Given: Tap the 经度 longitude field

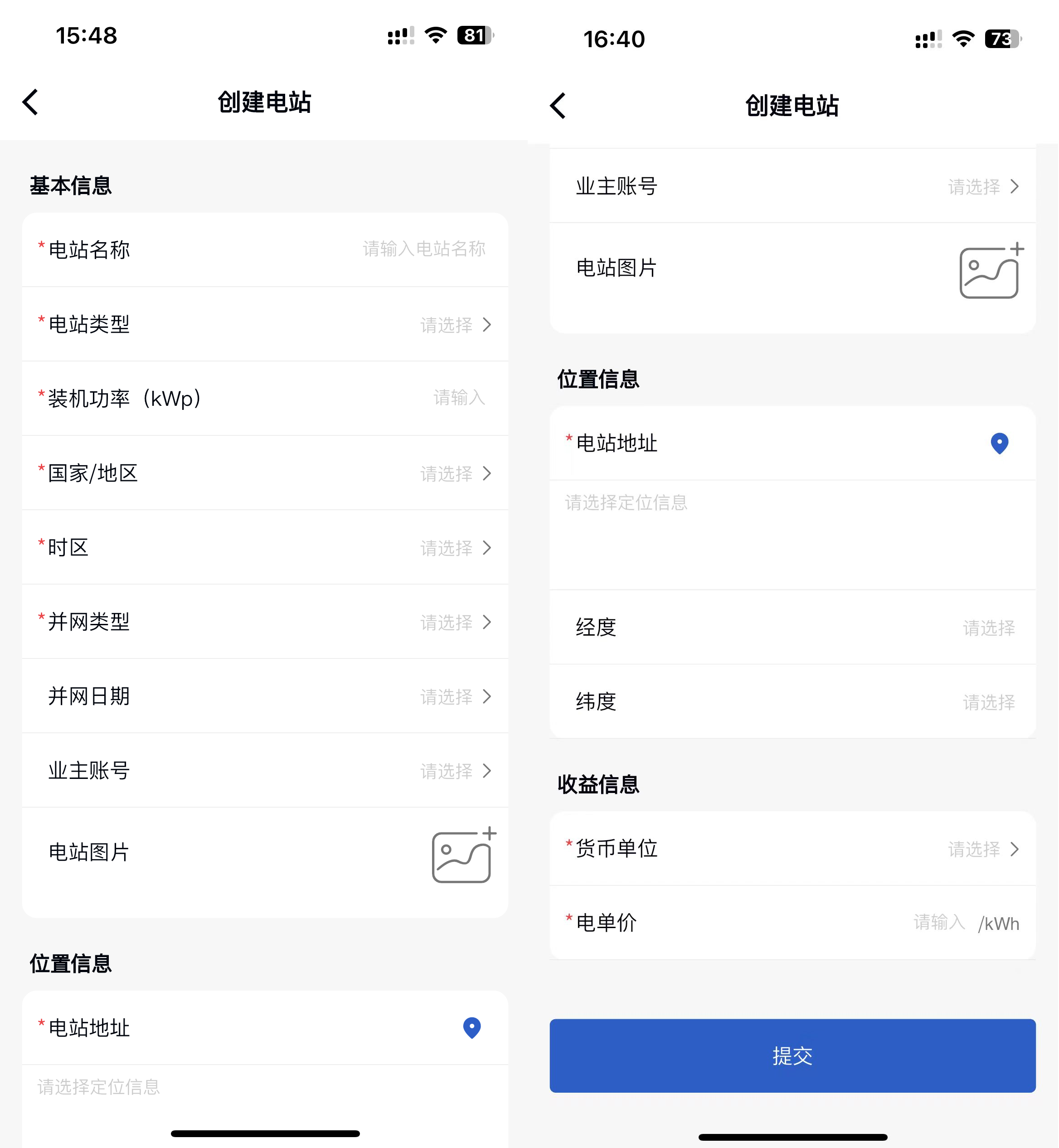Looking at the screenshot, I should pos(988,628).
